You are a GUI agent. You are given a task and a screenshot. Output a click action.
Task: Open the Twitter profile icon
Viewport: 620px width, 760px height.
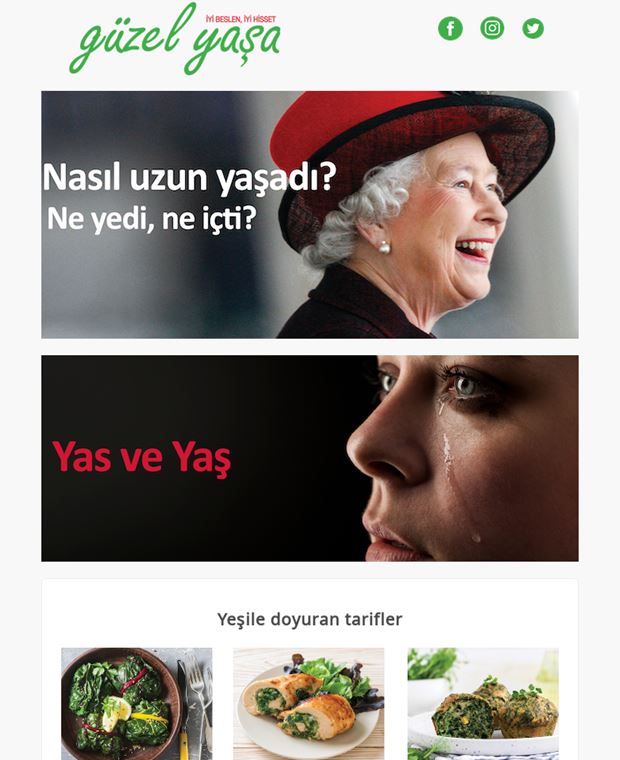[533, 28]
